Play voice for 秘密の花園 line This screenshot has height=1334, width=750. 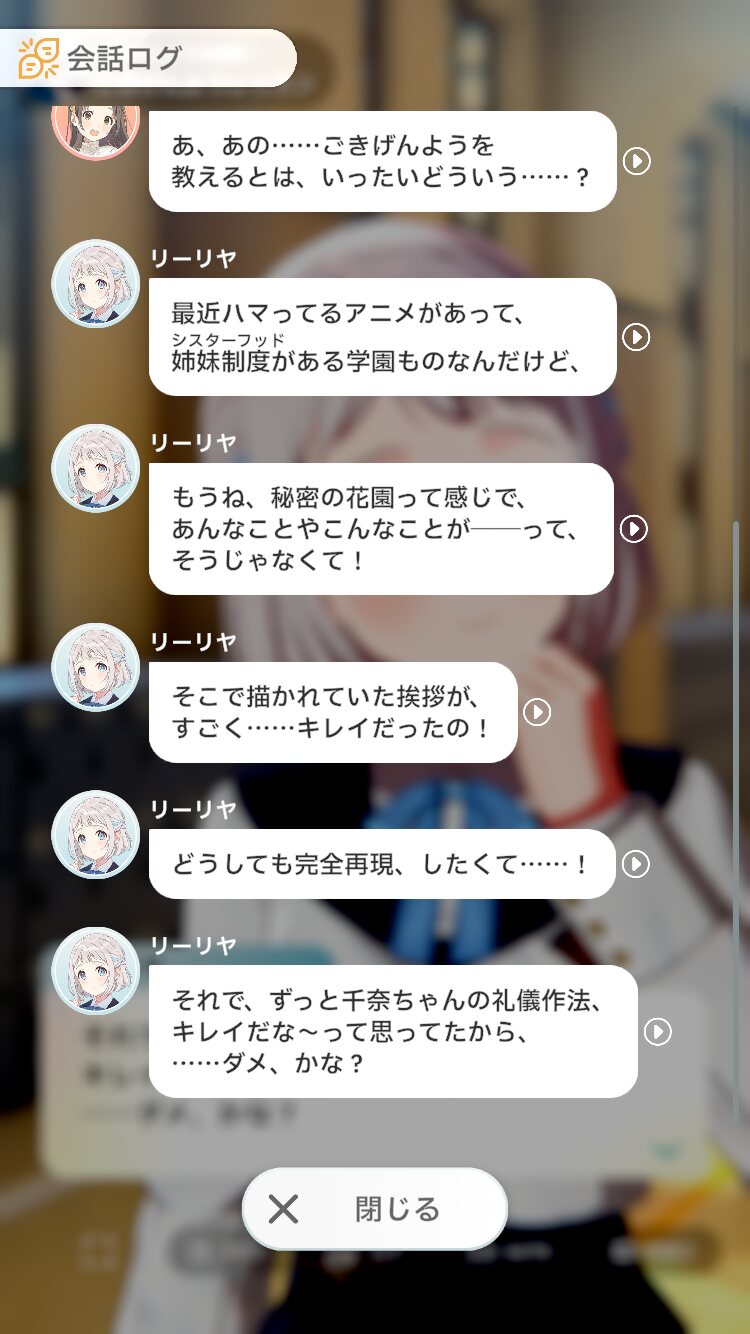pyautogui.click(x=634, y=528)
